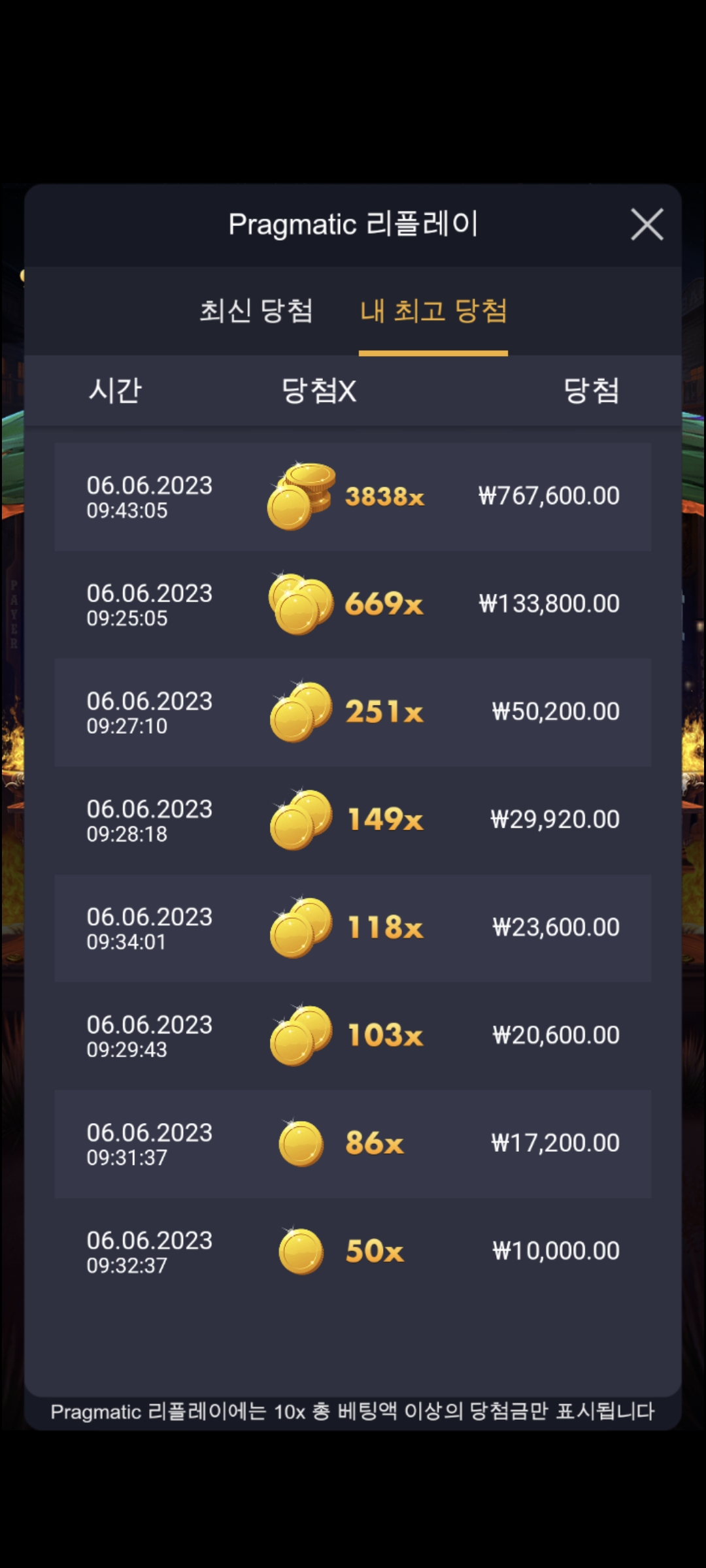Close the Pragmatic replay dialog
The height and width of the screenshot is (1568, 706).
[x=647, y=225]
